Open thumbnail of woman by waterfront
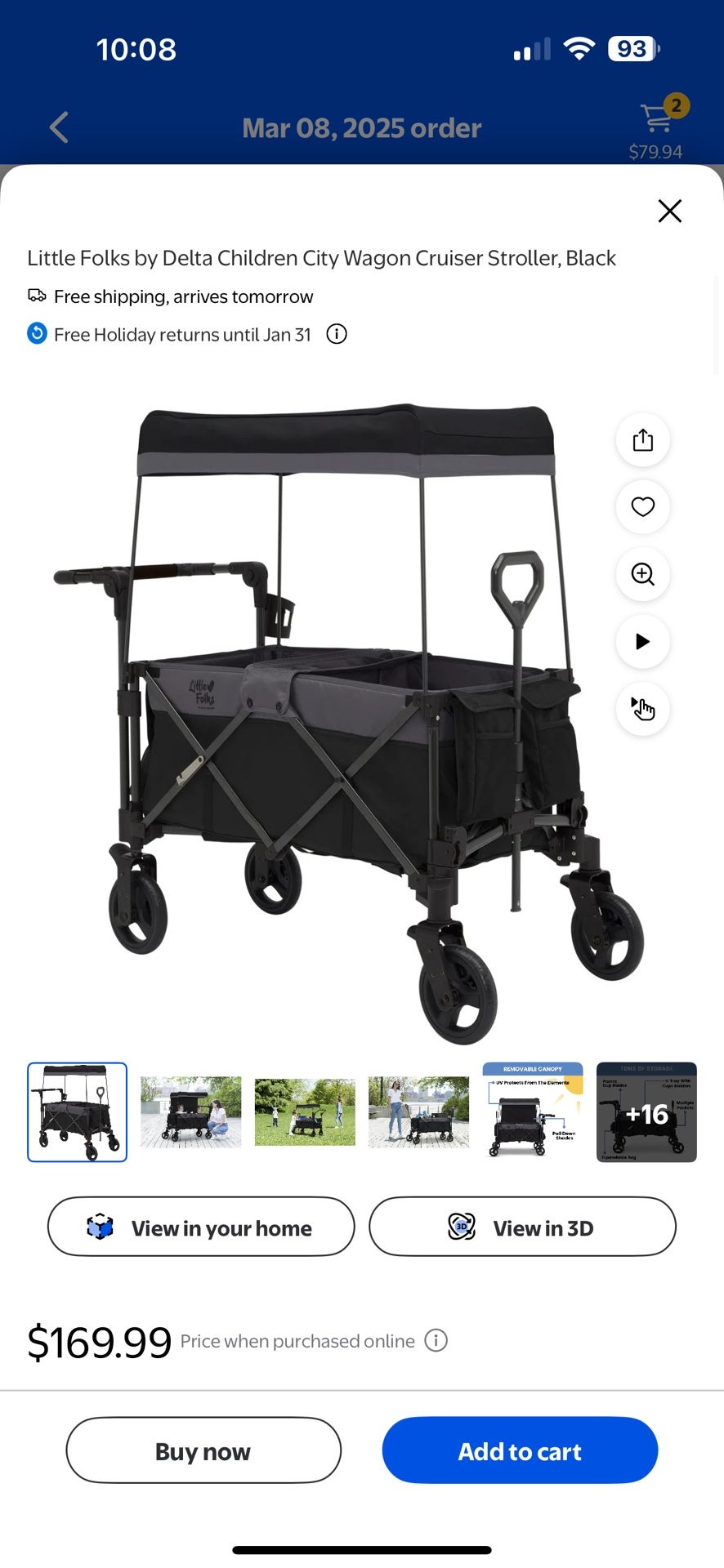This screenshot has width=724, height=1568. pos(418,1111)
